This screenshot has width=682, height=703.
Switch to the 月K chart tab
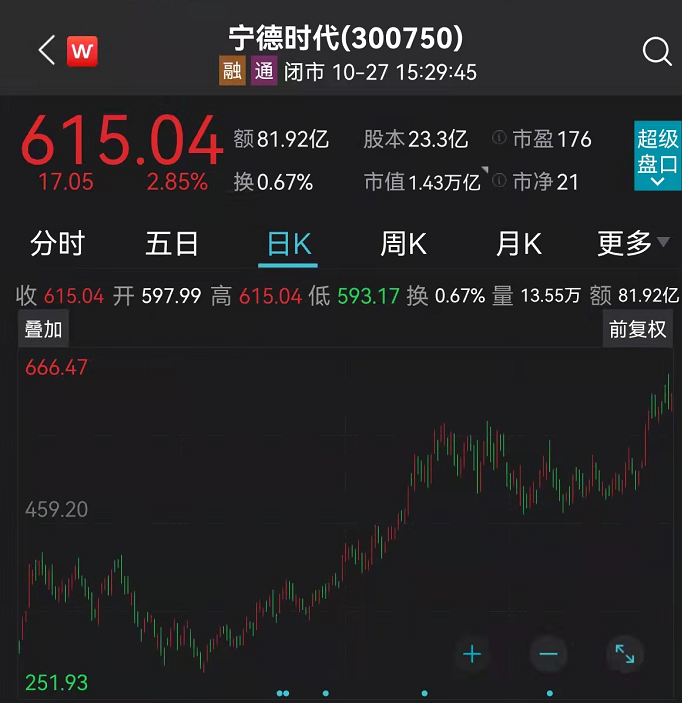coord(518,244)
